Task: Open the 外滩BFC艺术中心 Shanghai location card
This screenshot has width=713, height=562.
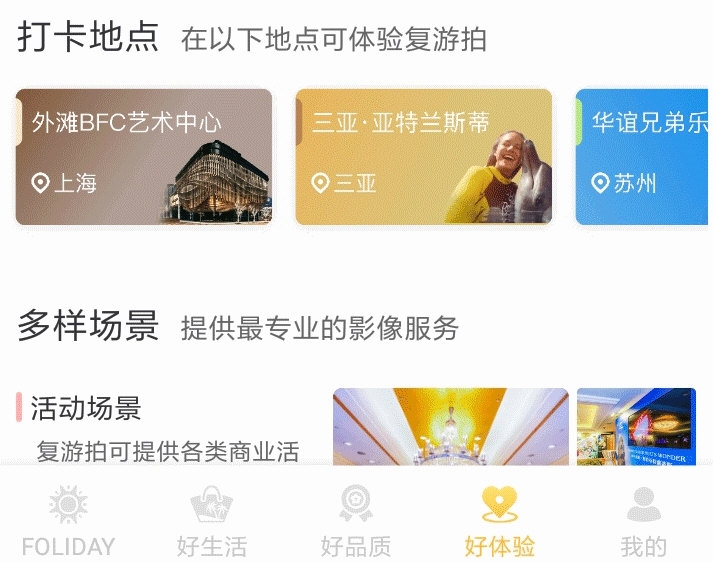Action: [x=143, y=157]
